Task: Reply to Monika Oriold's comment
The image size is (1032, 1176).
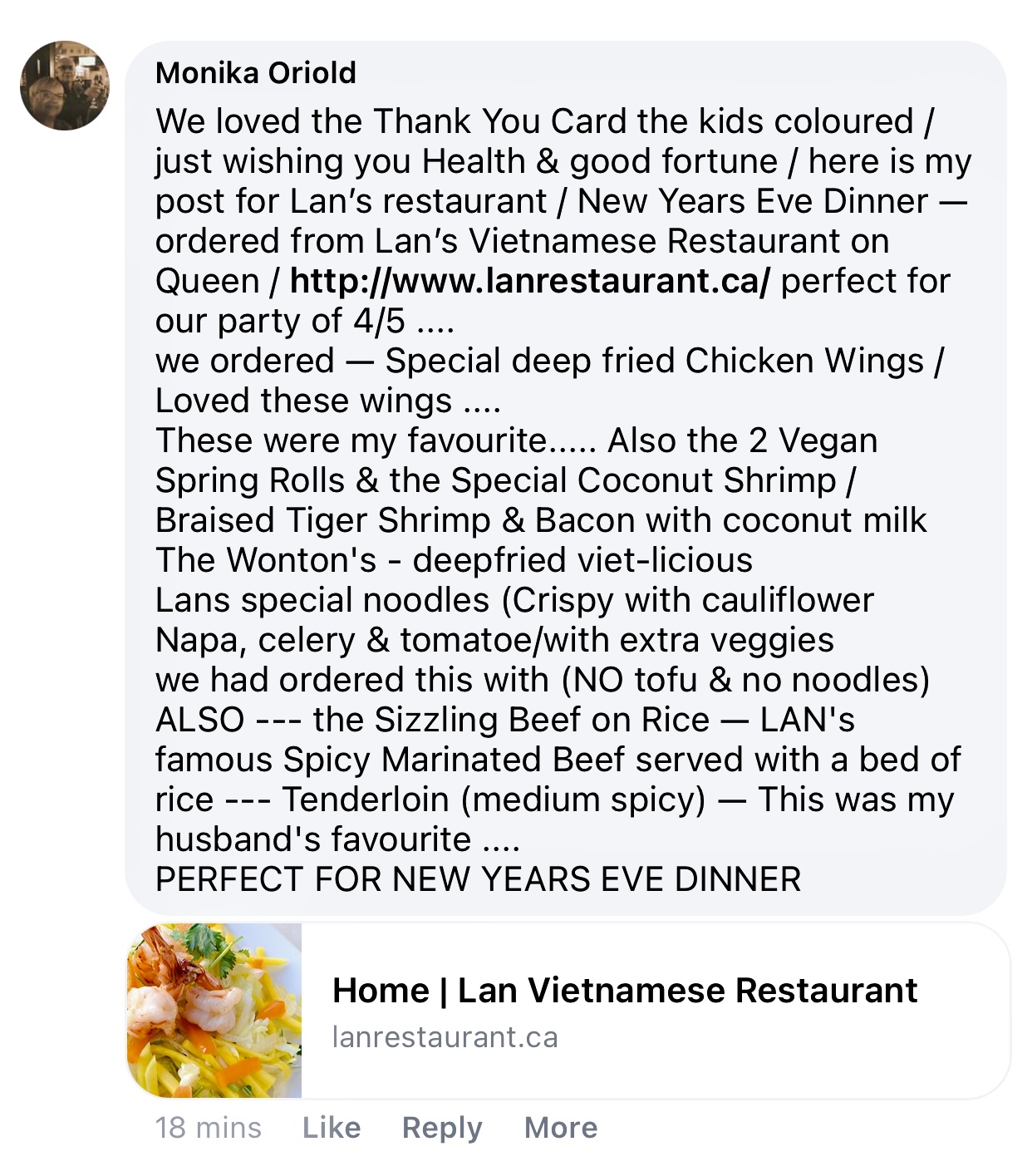Action: [x=441, y=1128]
